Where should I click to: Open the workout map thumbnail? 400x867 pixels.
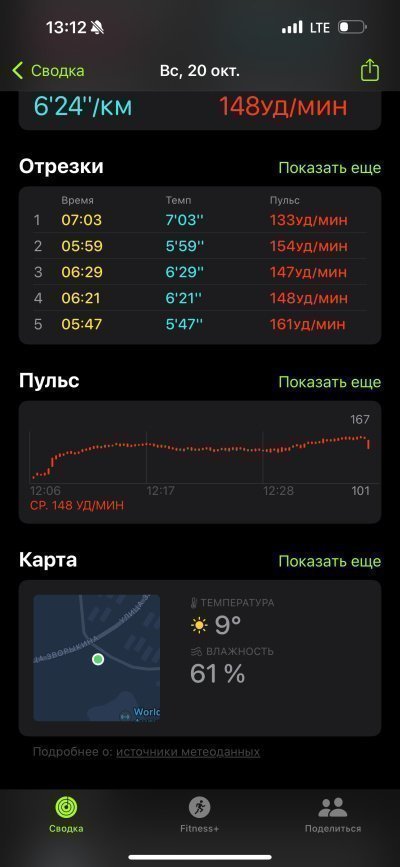point(97,658)
